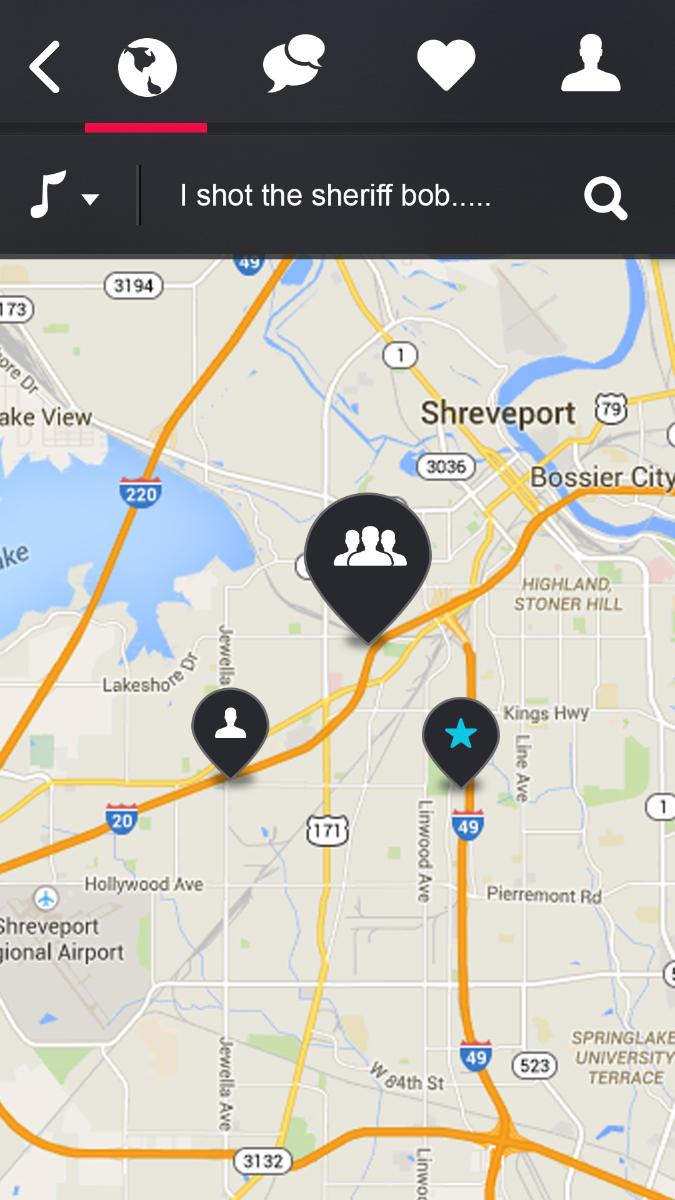
Task: Open the blue star map pin
Action: (460, 736)
